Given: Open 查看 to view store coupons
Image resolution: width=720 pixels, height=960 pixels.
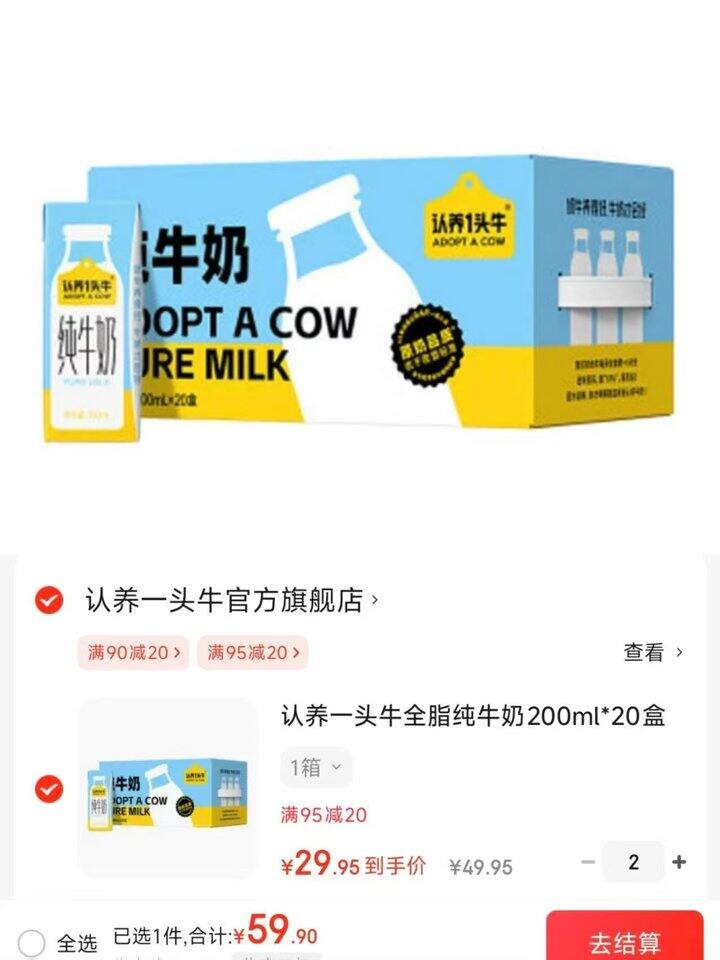Looking at the screenshot, I should pos(653,653).
